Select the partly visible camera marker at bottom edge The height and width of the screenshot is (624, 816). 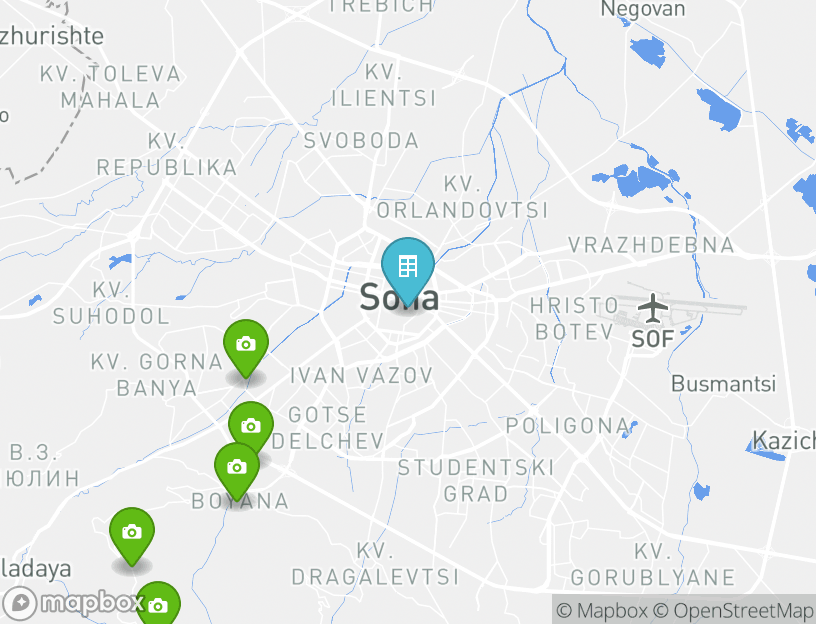157,605
